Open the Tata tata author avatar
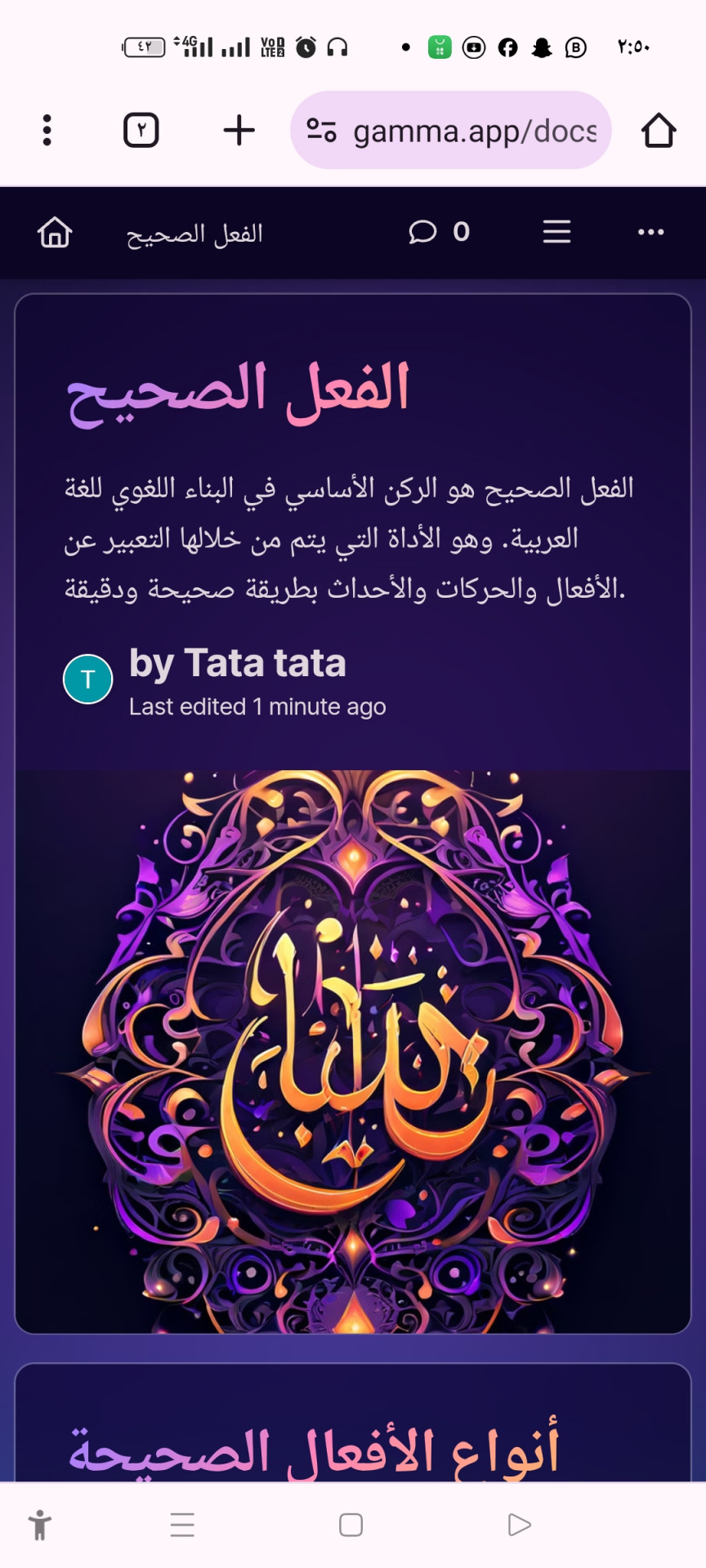The image size is (706, 1568). click(x=88, y=679)
